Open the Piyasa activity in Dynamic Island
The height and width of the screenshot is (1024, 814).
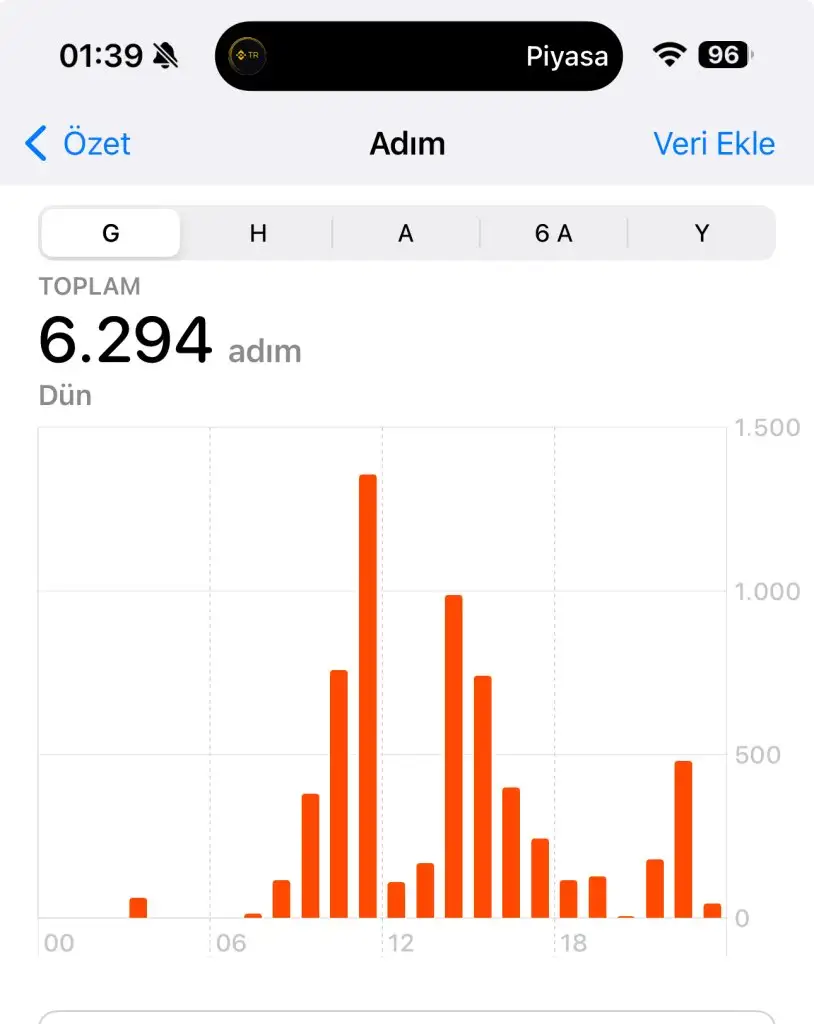click(x=419, y=56)
